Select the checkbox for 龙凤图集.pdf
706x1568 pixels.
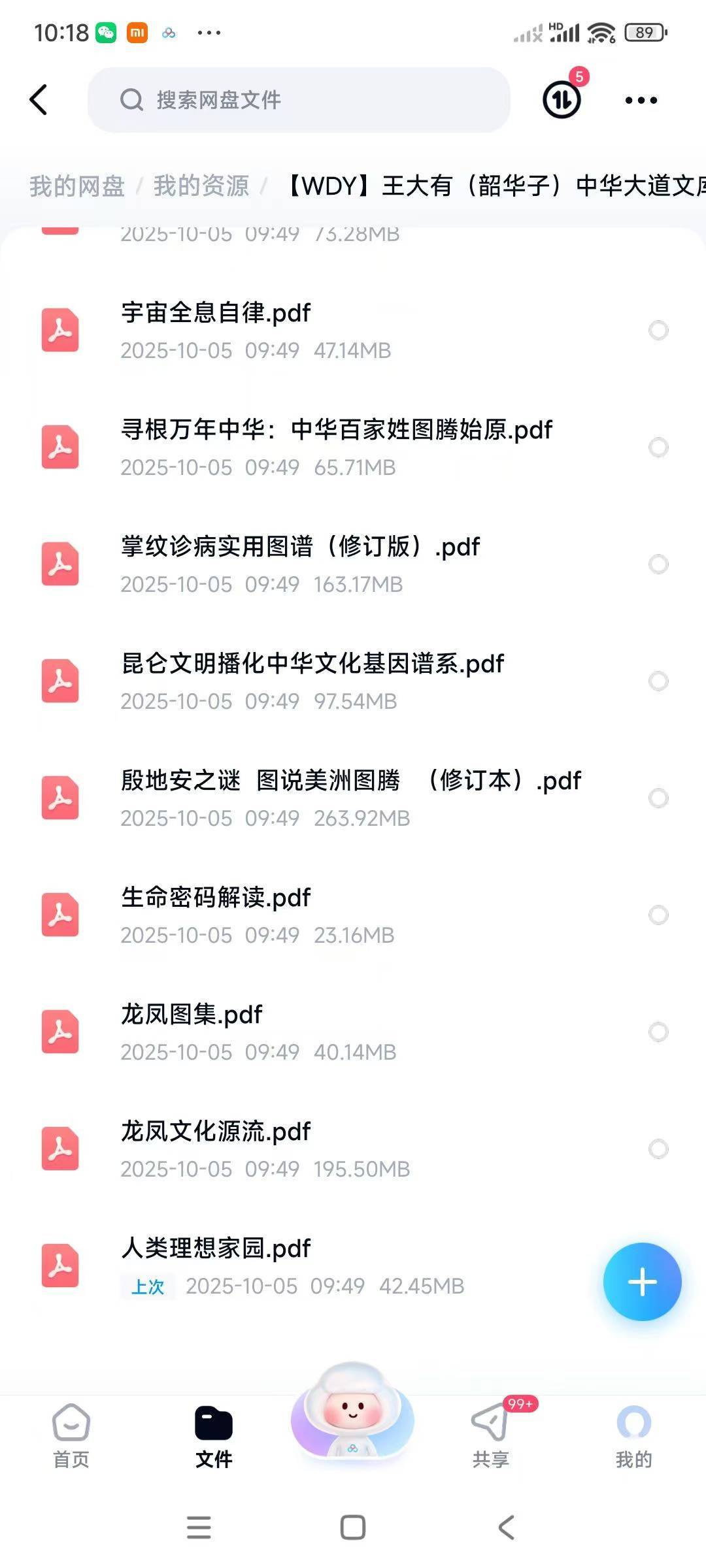click(x=658, y=1032)
